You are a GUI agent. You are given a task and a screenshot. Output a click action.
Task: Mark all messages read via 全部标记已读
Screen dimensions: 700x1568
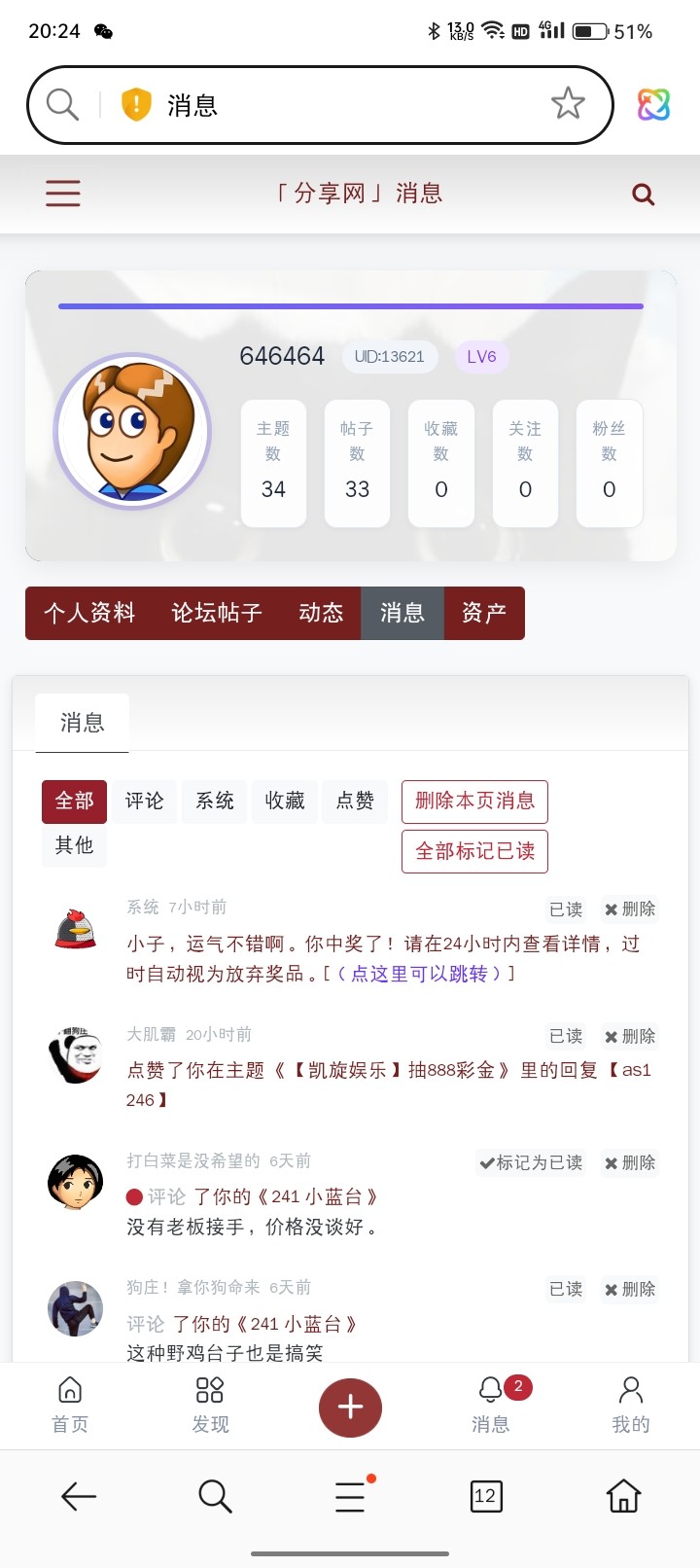[x=474, y=851]
